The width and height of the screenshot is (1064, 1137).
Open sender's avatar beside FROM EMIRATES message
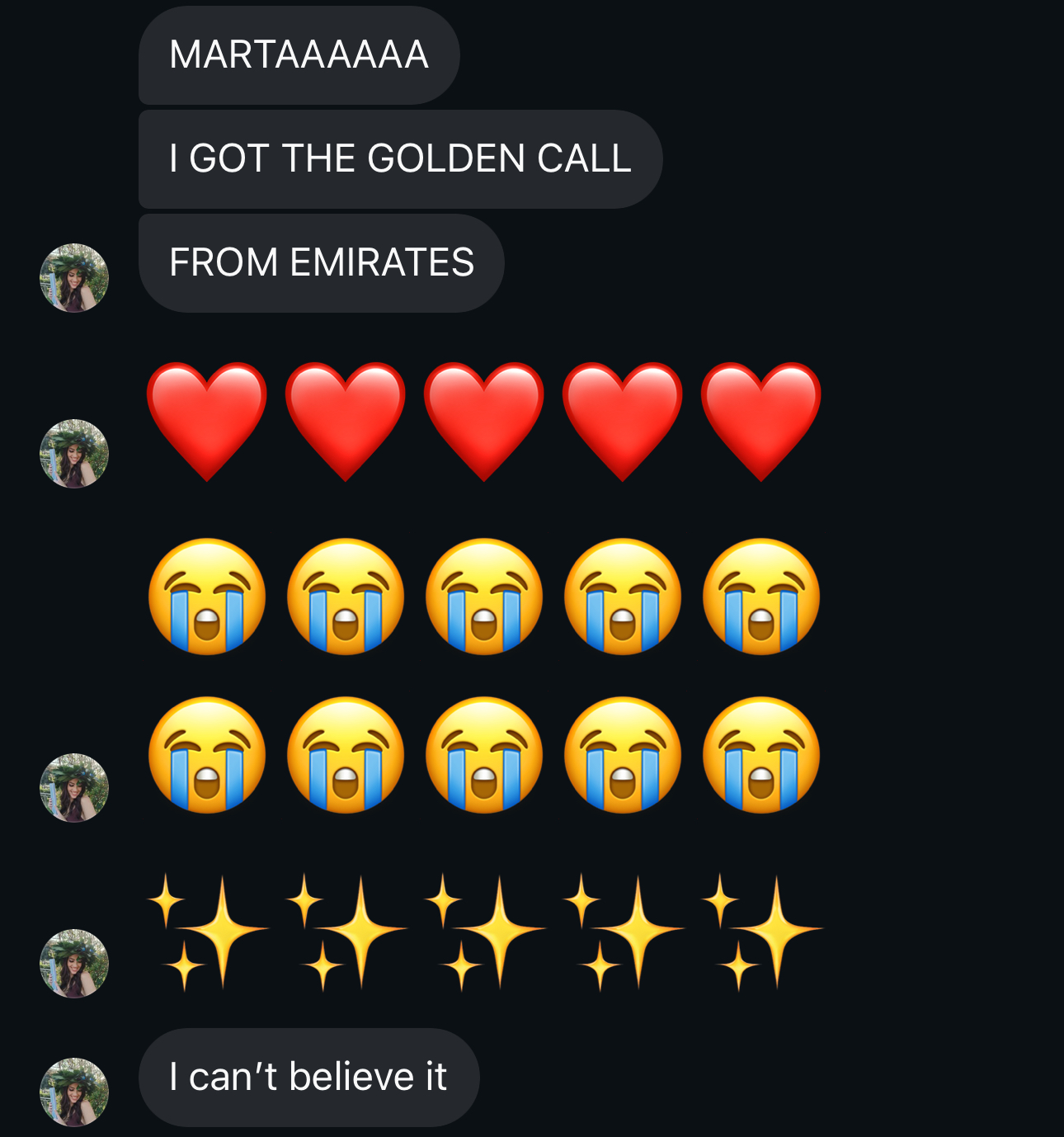74,278
